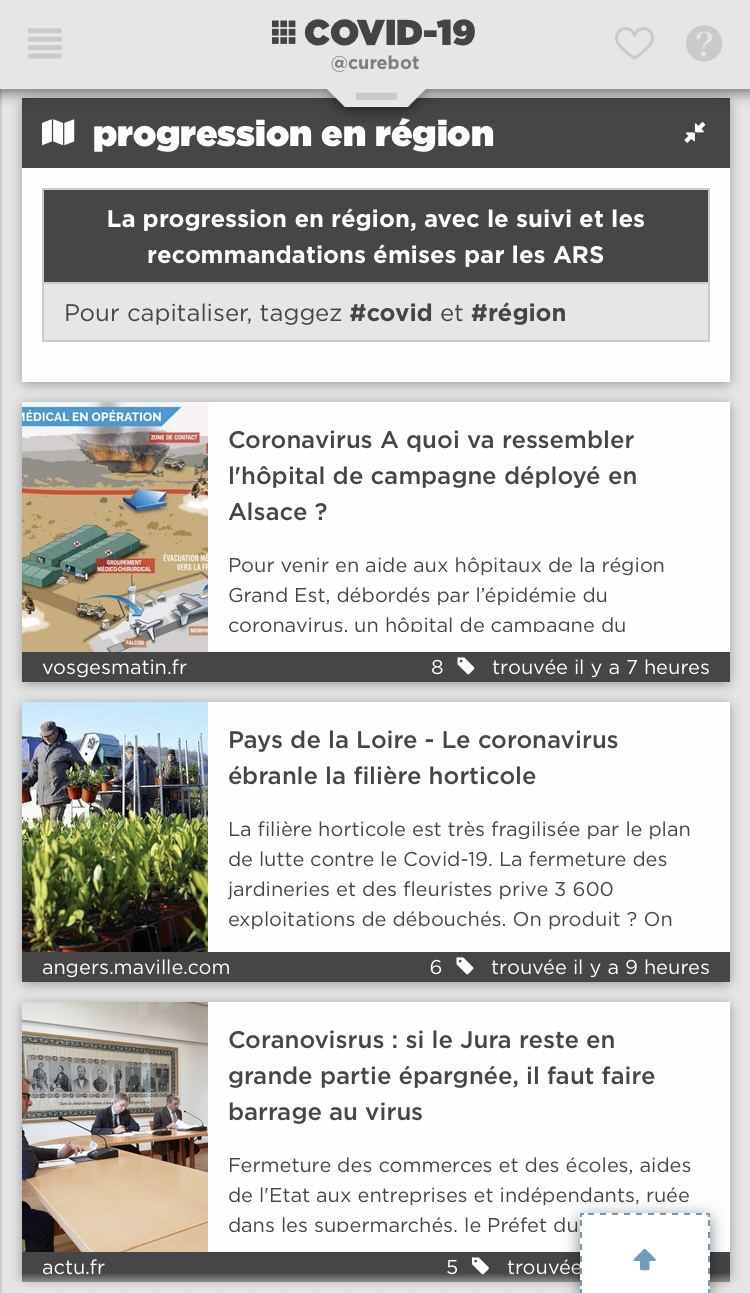750x1293 pixels.
Task: Open the help question mark
Action: pos(704,43)
